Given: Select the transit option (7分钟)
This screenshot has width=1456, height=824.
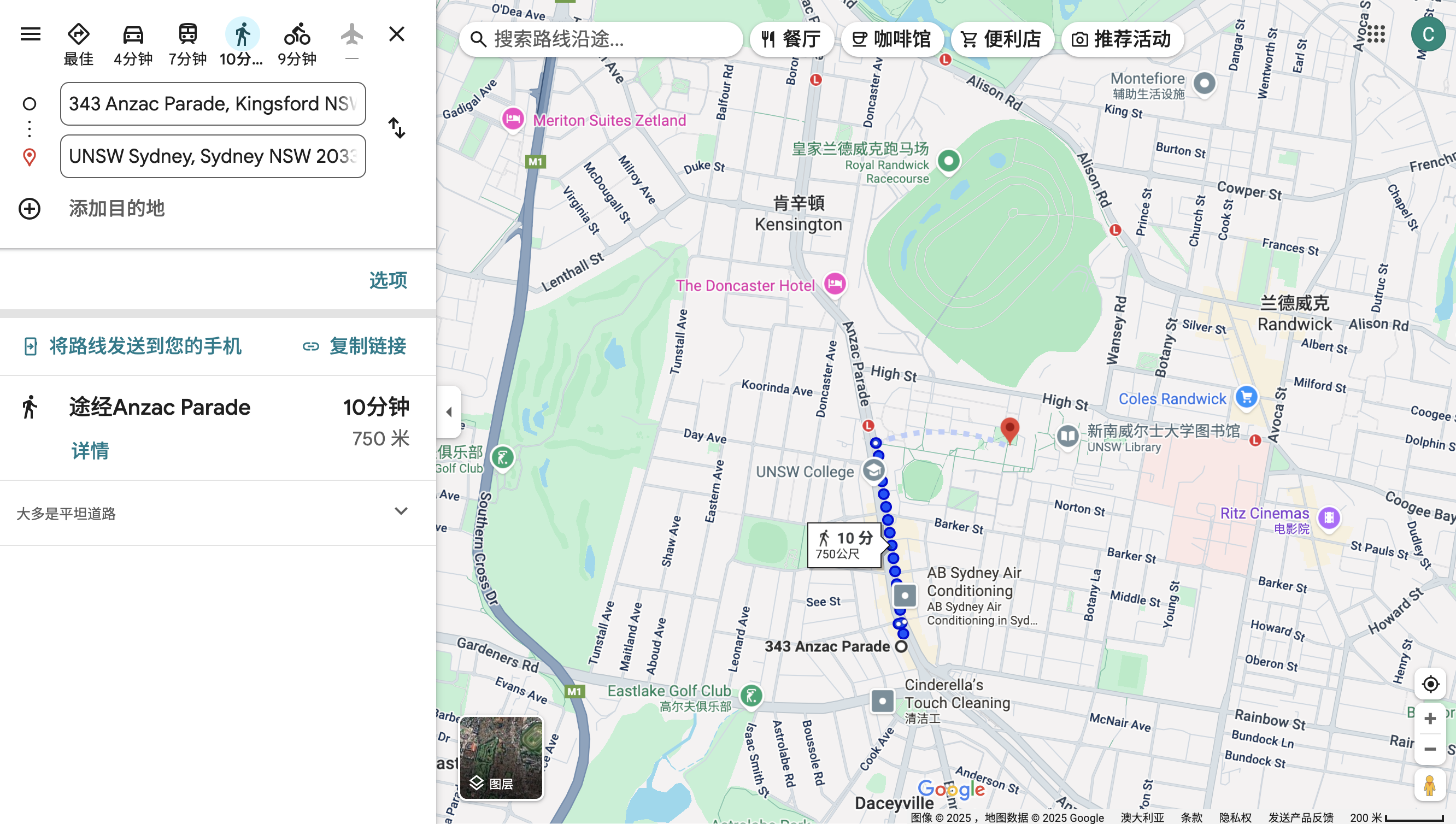Looking at the screenshot, I should click(187, 44).
